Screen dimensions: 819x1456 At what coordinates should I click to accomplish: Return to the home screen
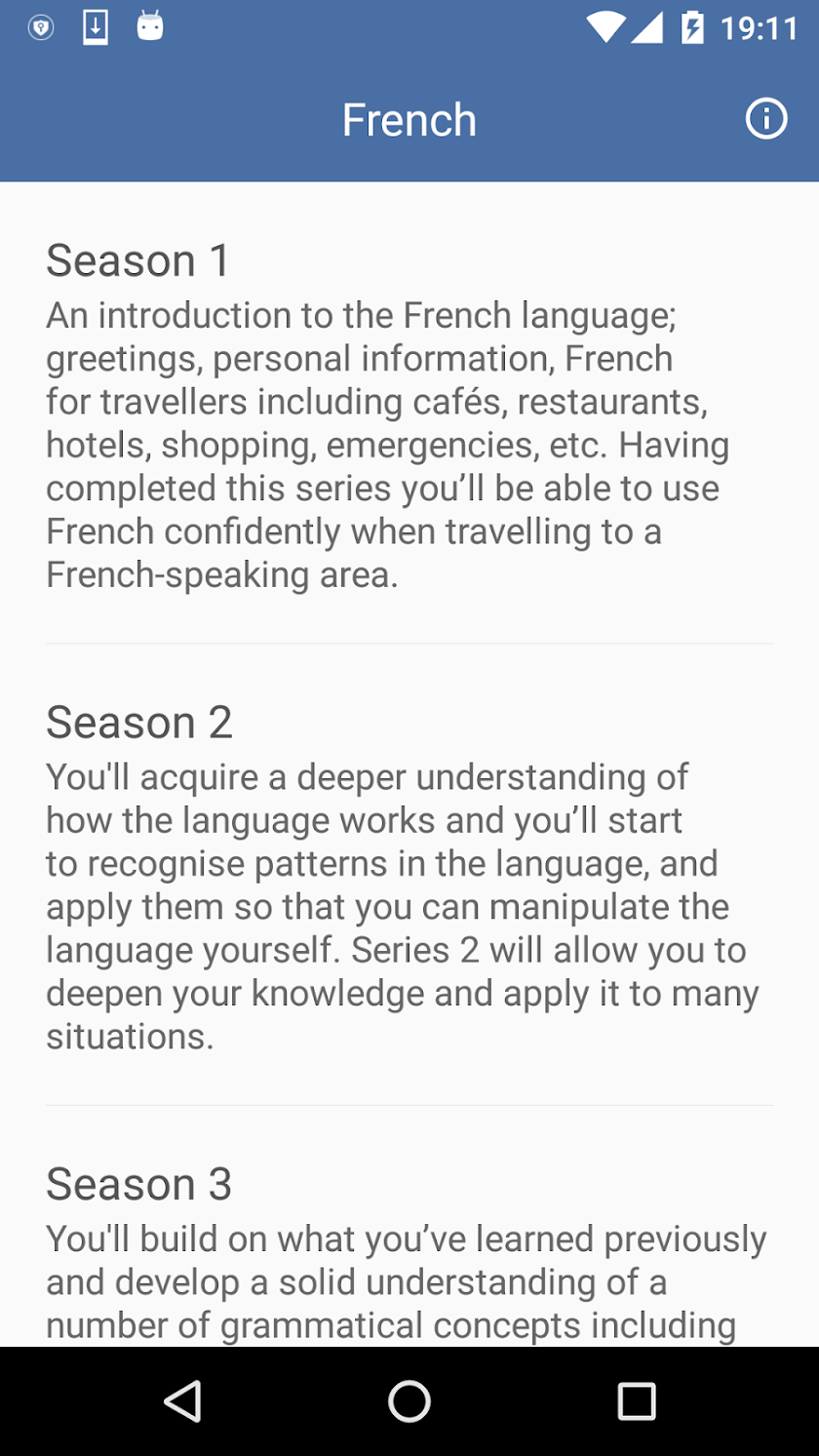pos(409,1401)
